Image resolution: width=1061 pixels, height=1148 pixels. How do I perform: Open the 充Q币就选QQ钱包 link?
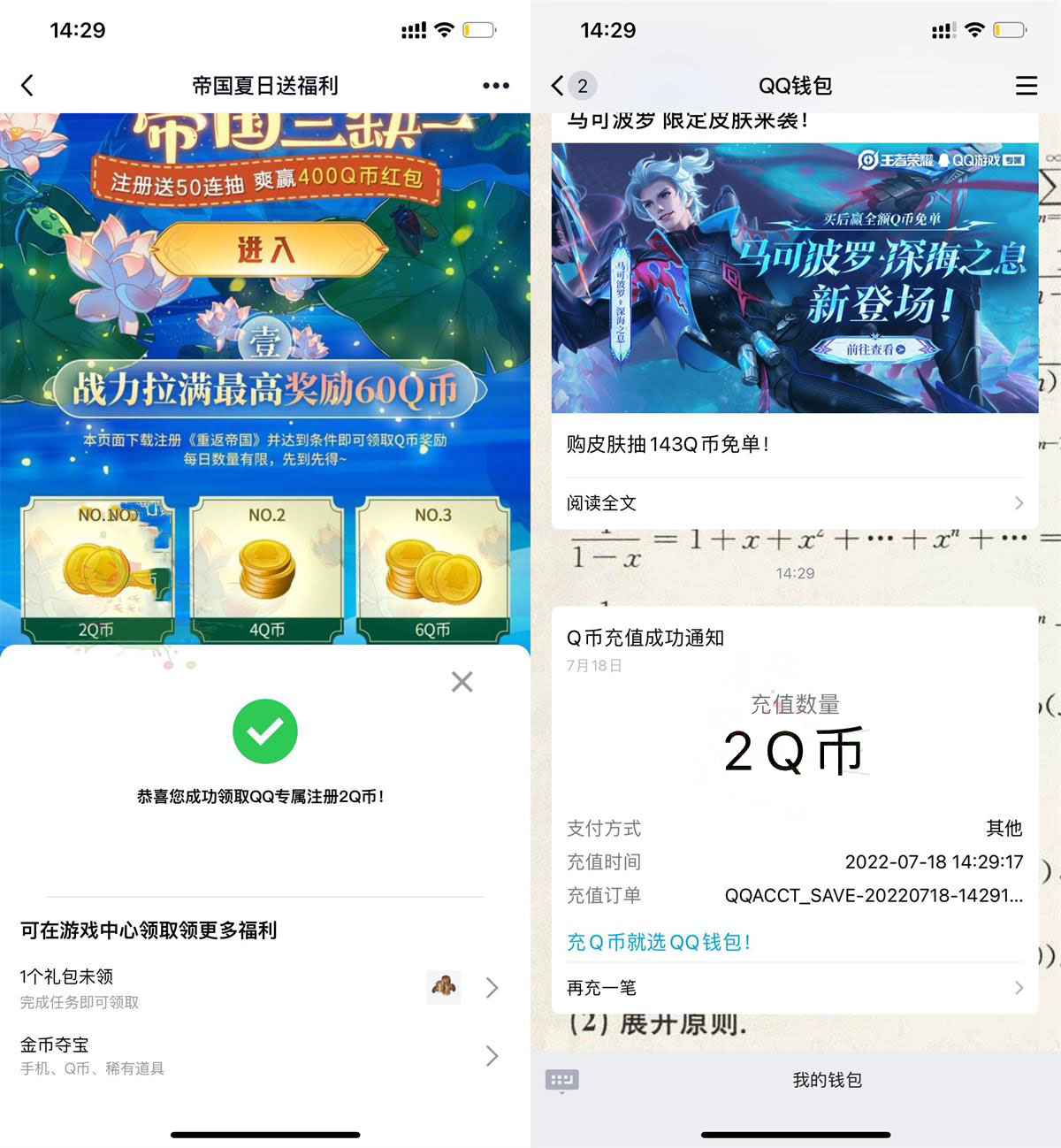click(657, 943)
